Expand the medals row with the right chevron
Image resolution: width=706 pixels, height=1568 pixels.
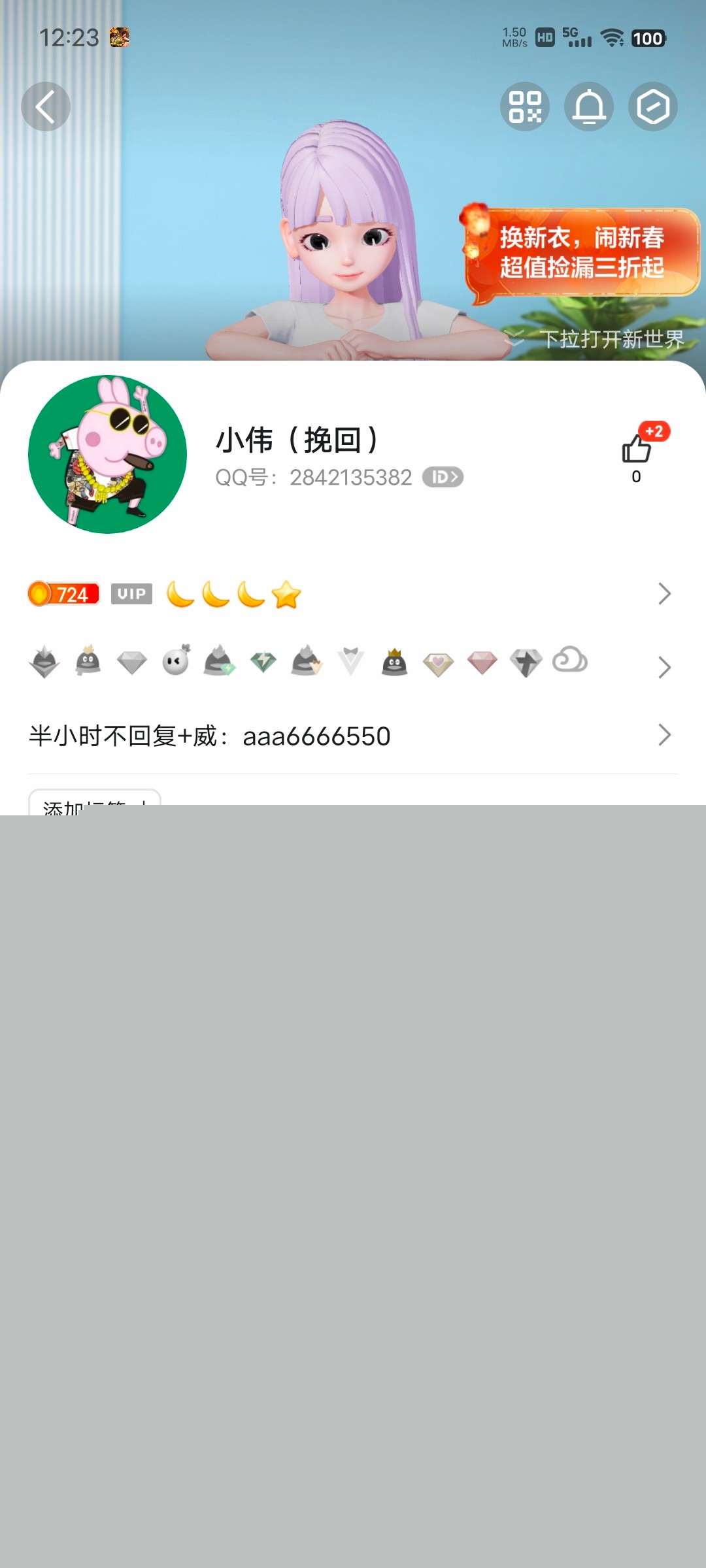(x=665, y=666)
